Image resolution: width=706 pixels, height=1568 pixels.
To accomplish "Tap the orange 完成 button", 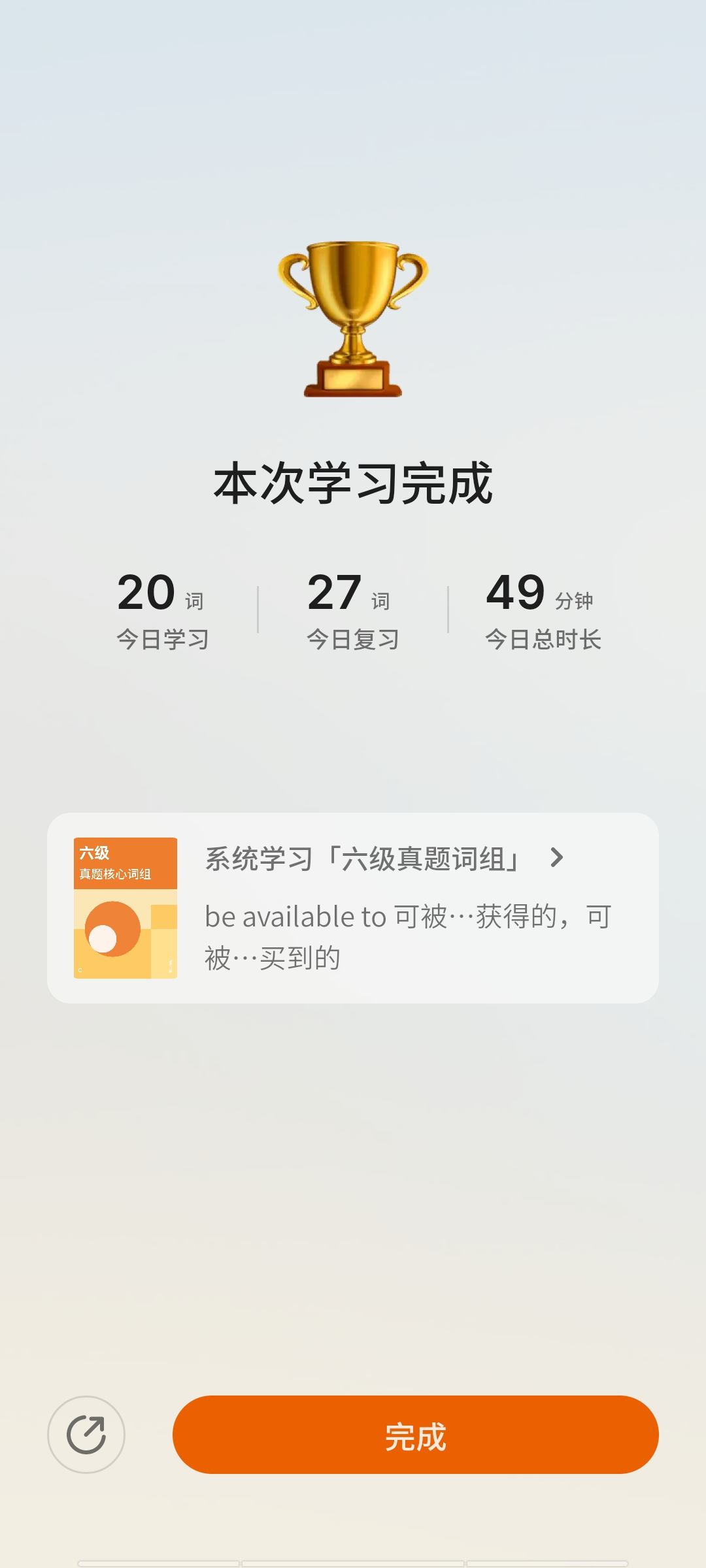I will pyautogui.click(x=415, y=1435).
